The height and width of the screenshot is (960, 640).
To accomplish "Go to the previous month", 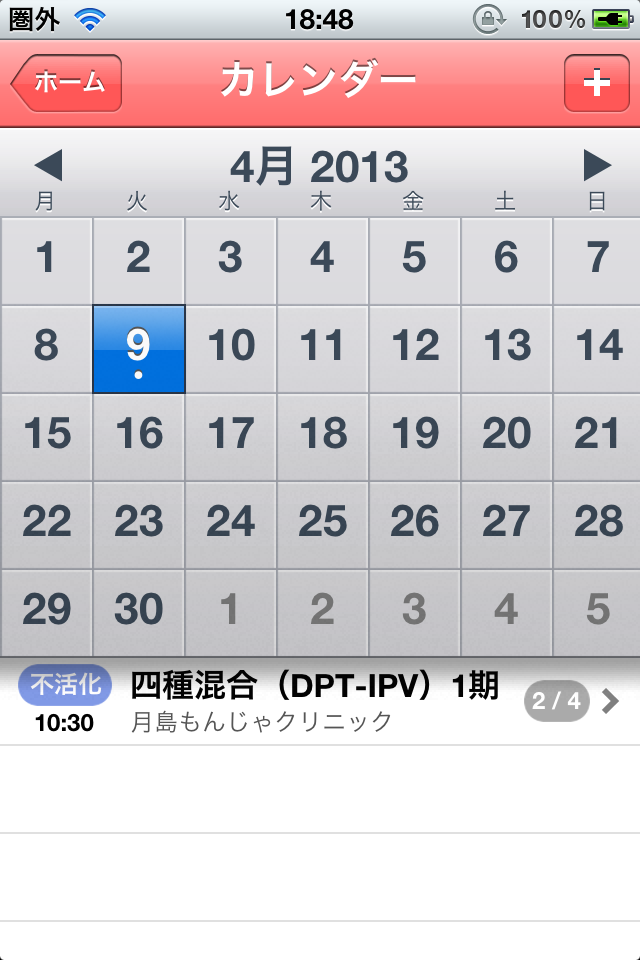I will pos(48,165).
